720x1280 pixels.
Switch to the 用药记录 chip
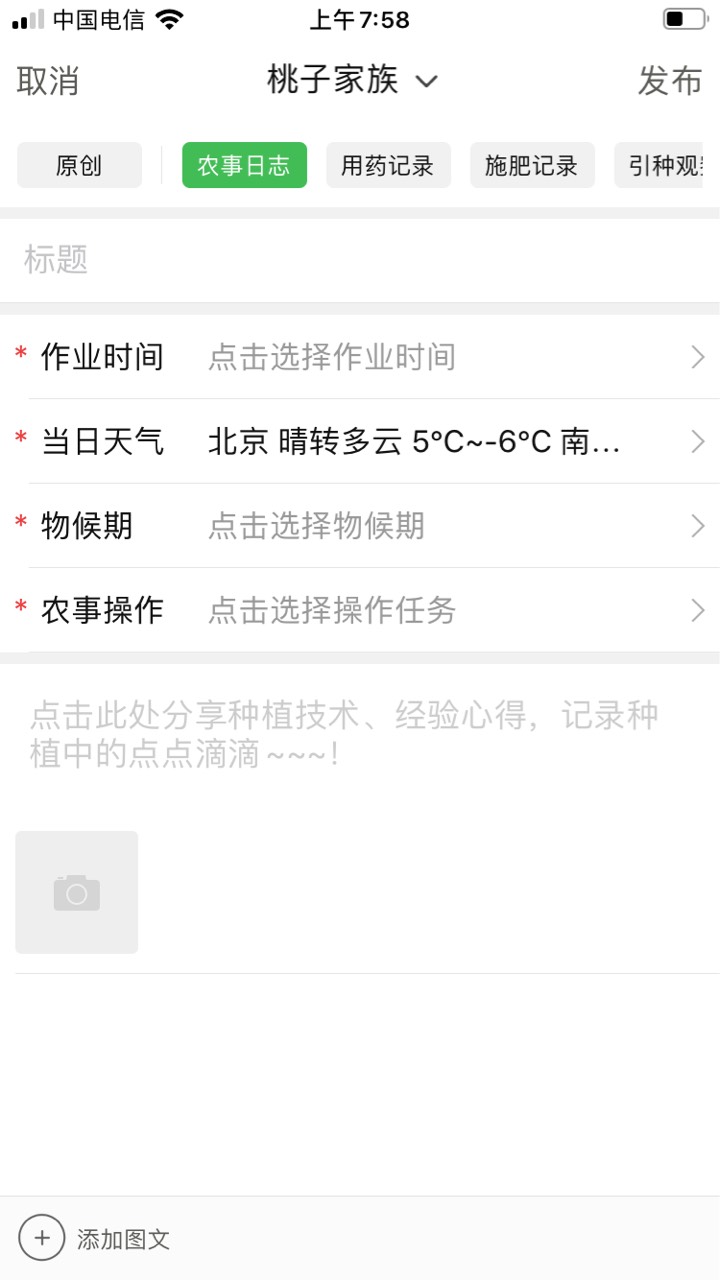click(388, 165)
